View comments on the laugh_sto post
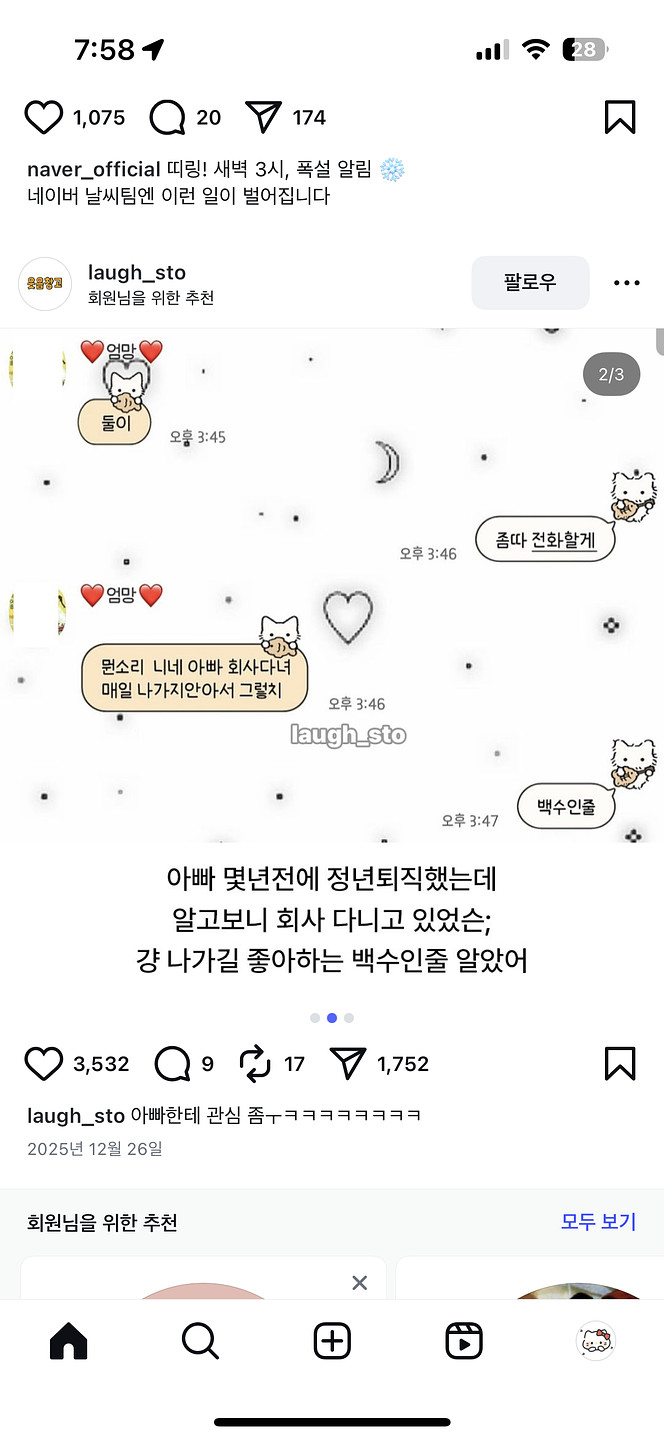Screen dimensions: 664x1440 coord(172,1064)
